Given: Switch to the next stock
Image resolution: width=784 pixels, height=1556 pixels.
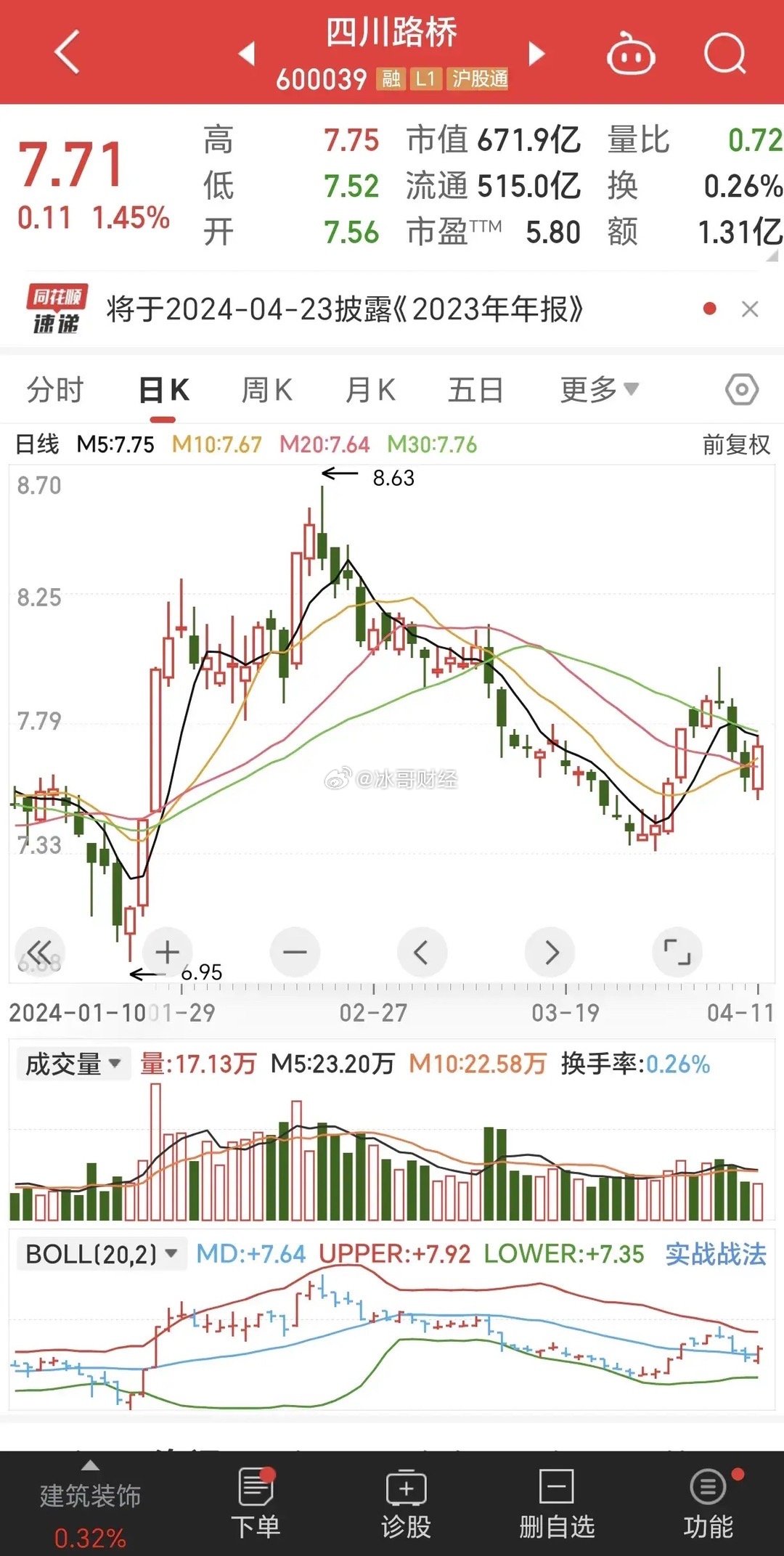Looking at the screenshot, I should [536, 53].
